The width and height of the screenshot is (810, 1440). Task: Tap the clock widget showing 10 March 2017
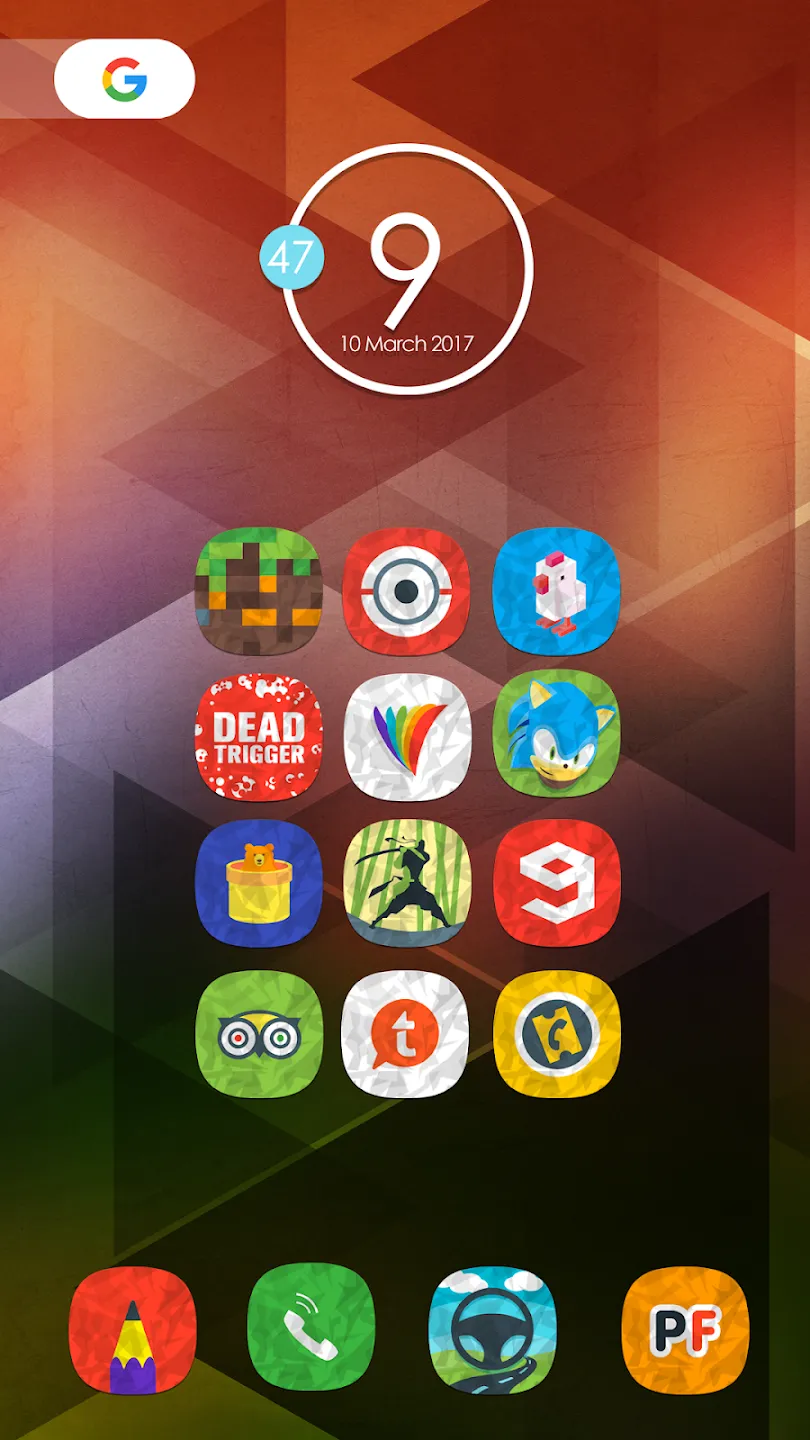[x=407, y=270]
